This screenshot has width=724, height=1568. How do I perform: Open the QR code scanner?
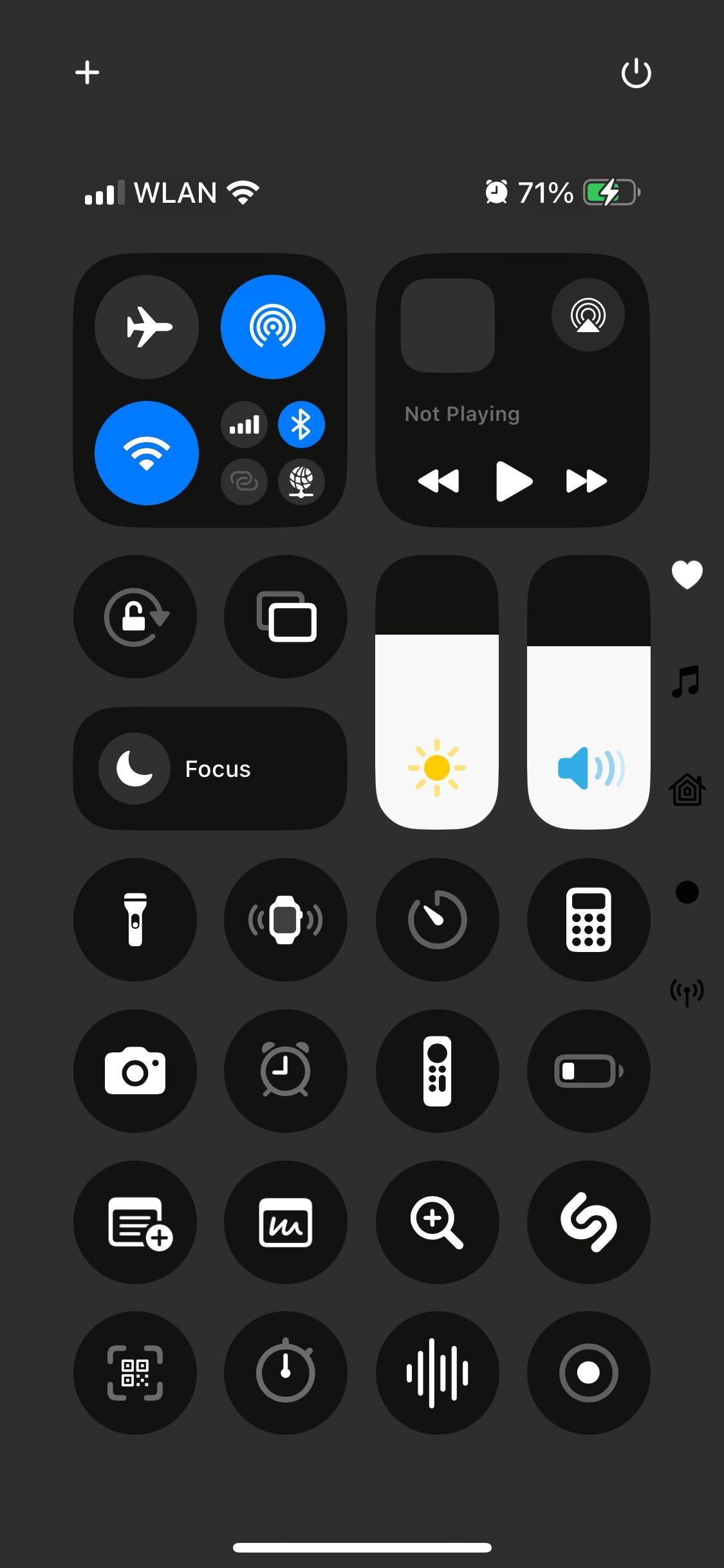(x=135, y=1372)
